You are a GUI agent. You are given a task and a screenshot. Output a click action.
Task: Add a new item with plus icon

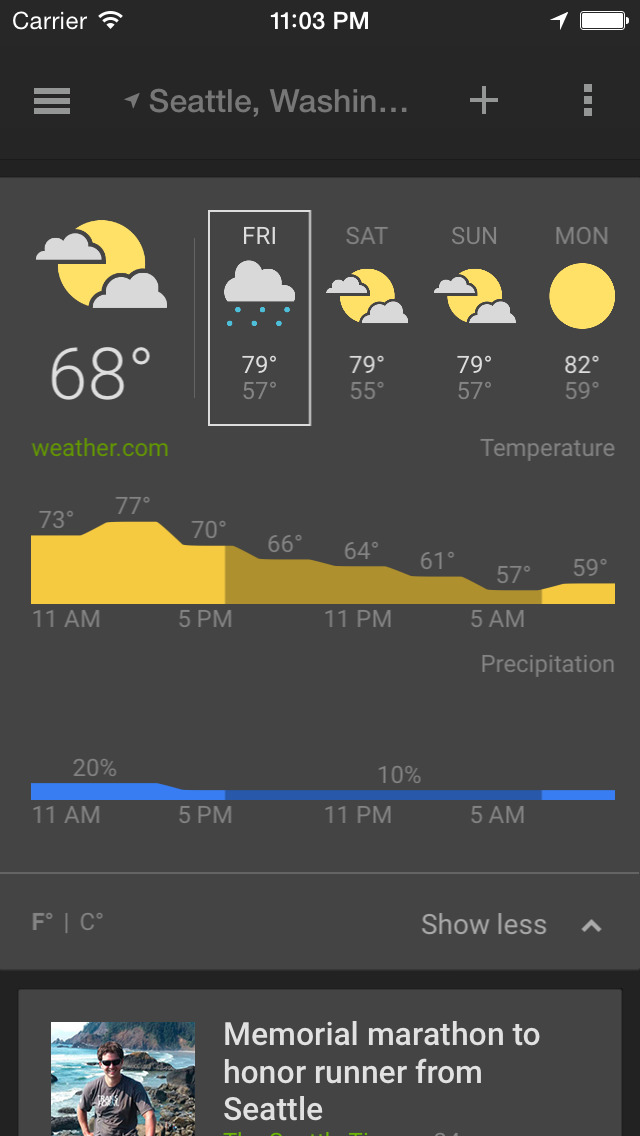tap(484, 101)
